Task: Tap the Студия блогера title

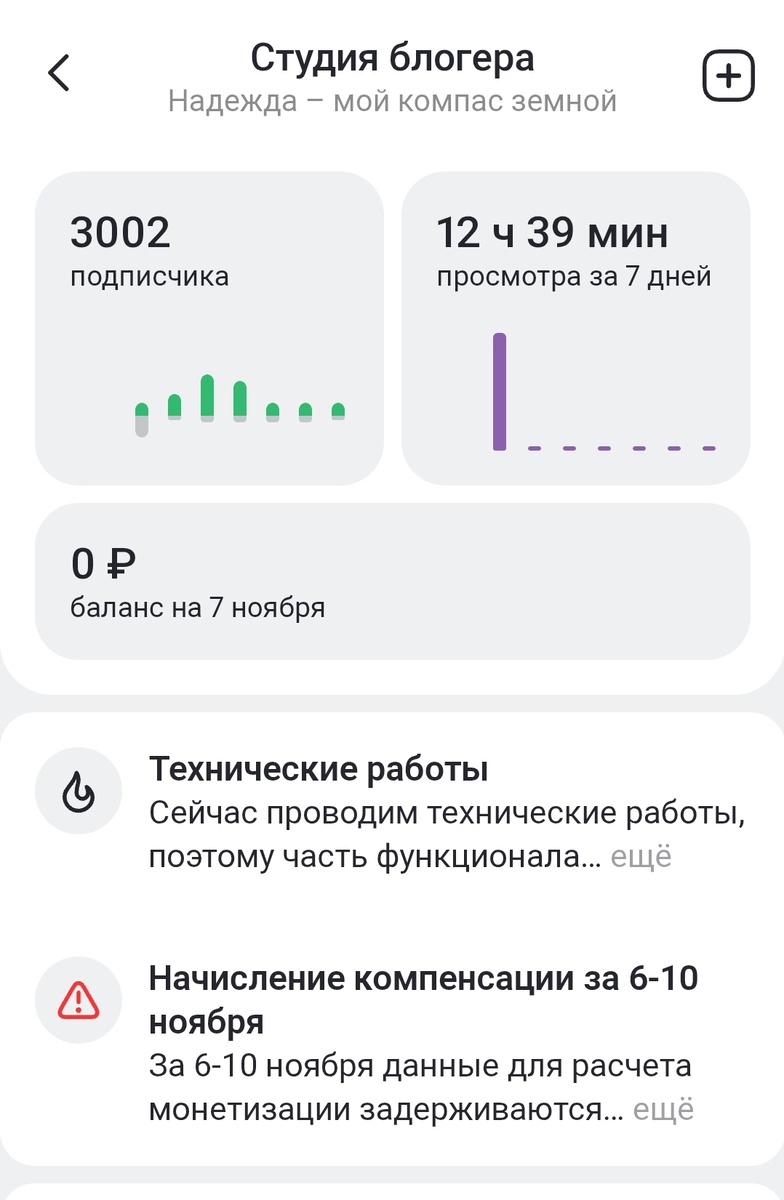Action: point(395,58)
